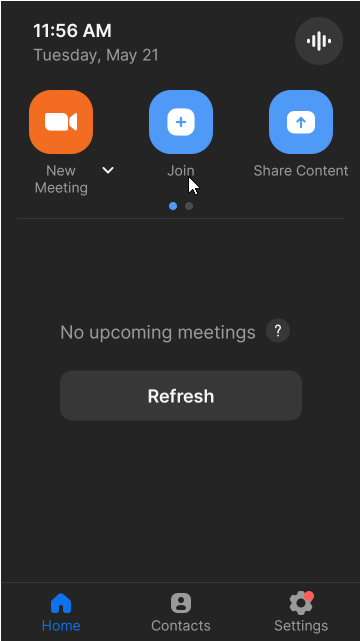
Task: Open Share Content
Action: coord(301,122)
